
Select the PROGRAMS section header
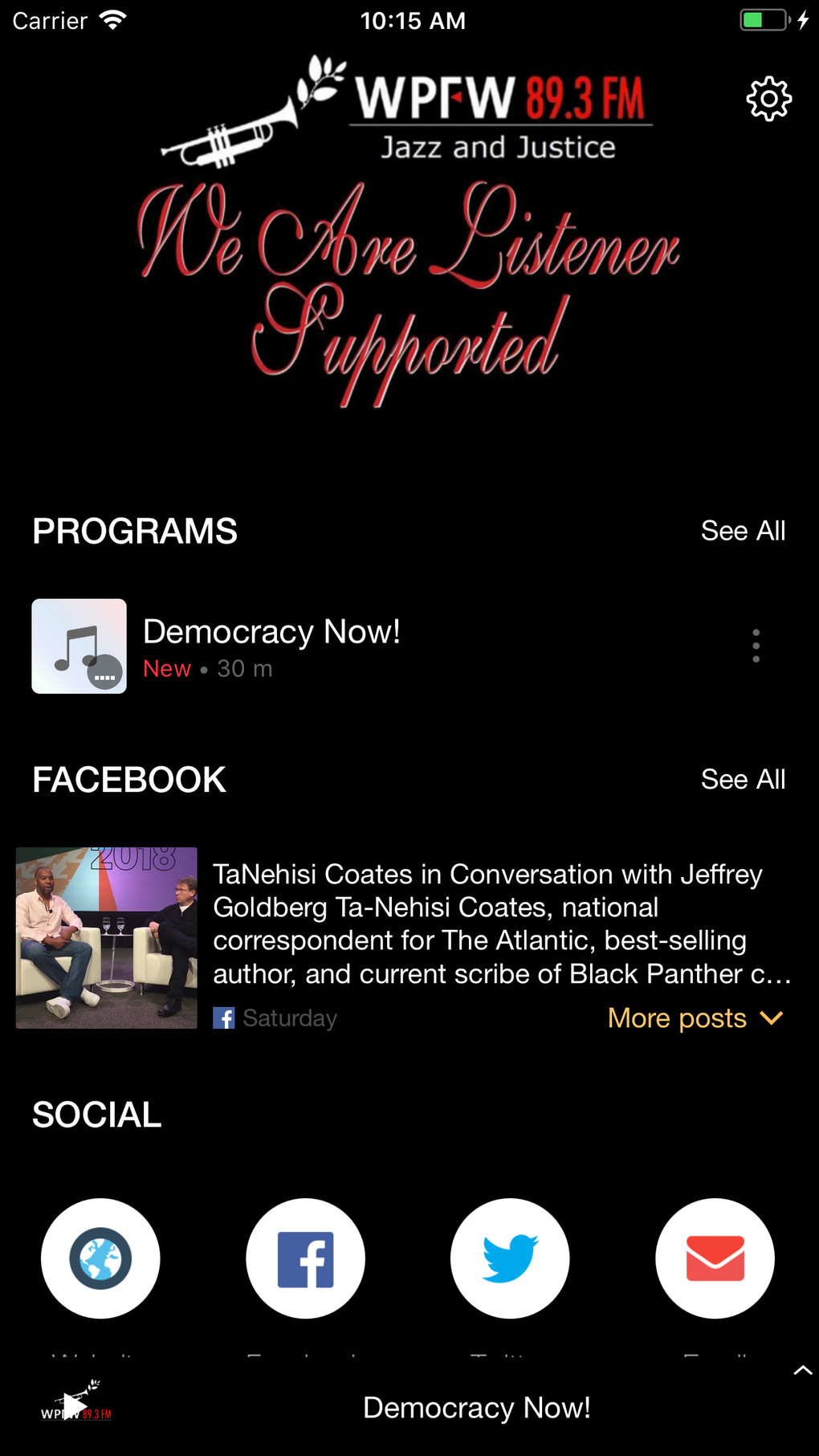(134, 530)
